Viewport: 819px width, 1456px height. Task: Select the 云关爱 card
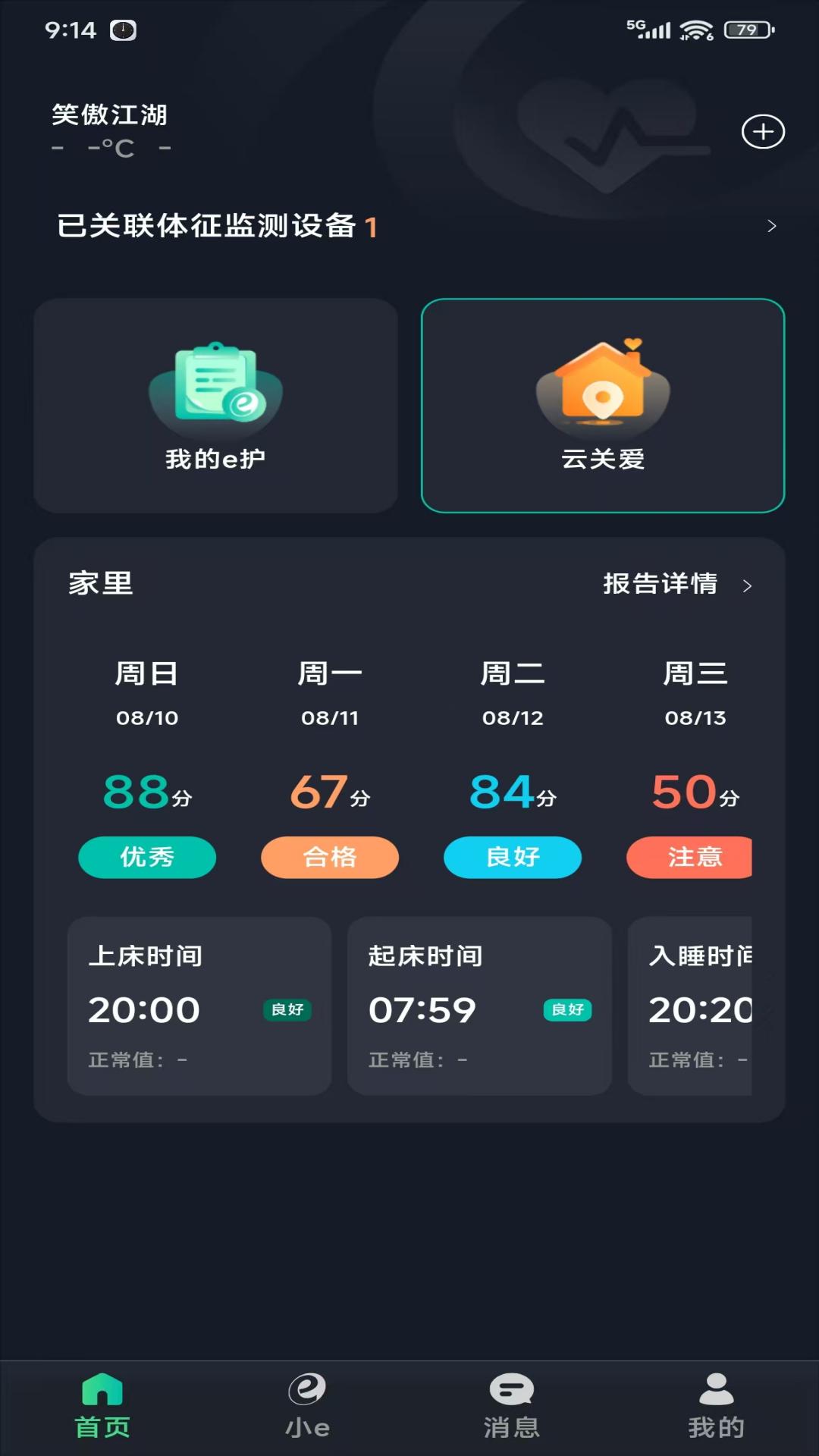point(602,406)
